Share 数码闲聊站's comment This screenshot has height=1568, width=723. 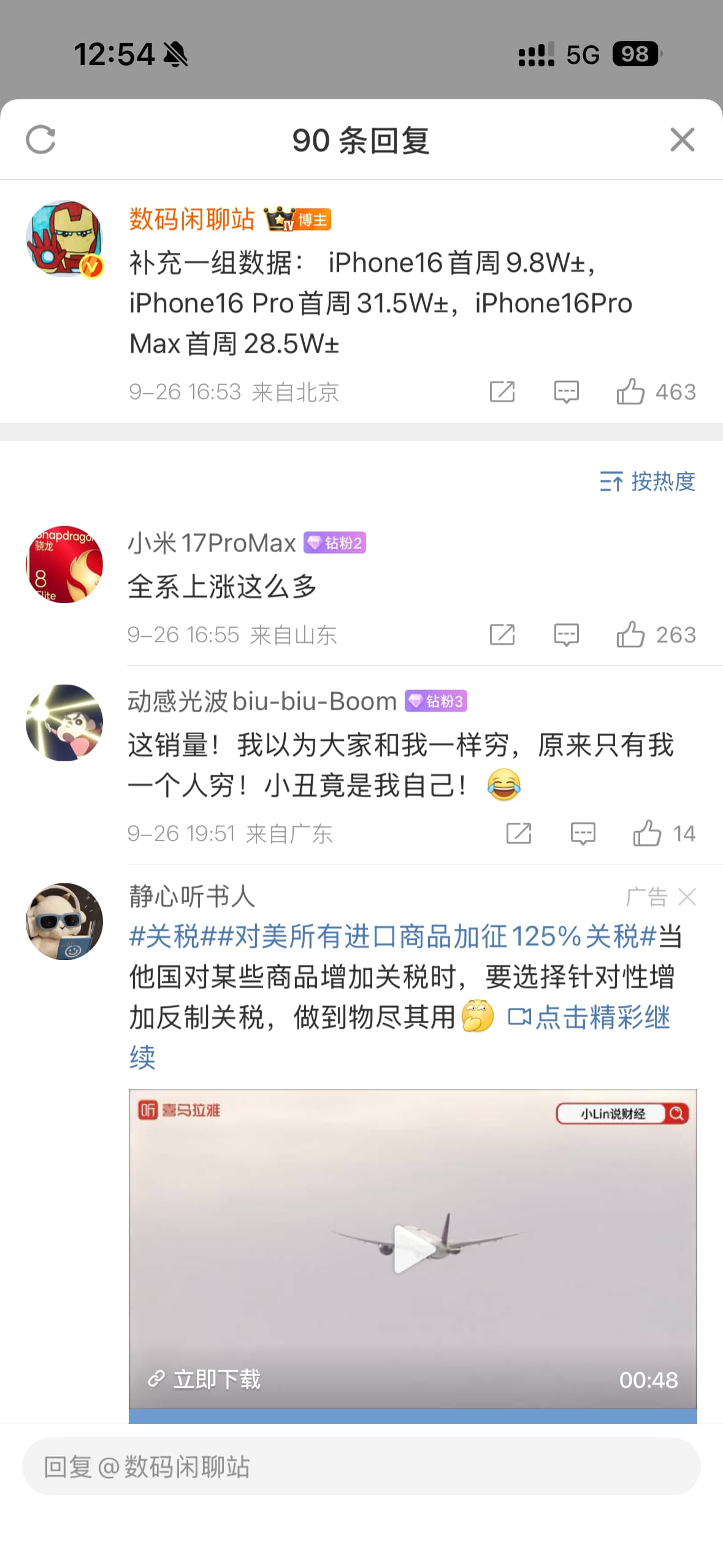pos(502,391)
